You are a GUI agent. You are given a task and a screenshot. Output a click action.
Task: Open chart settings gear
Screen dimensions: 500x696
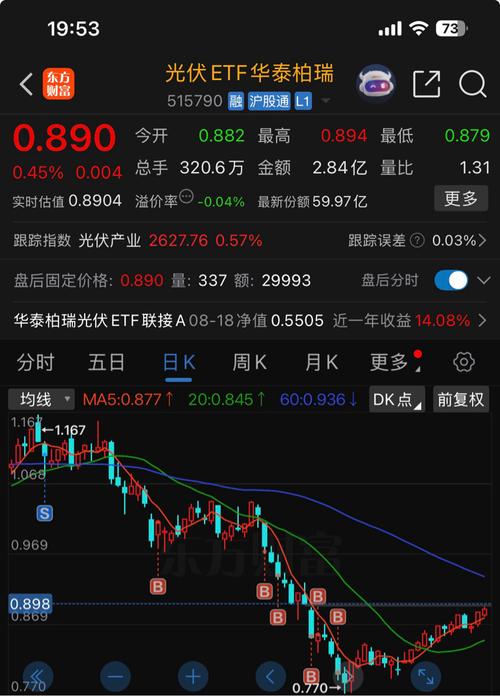[464, 362]
